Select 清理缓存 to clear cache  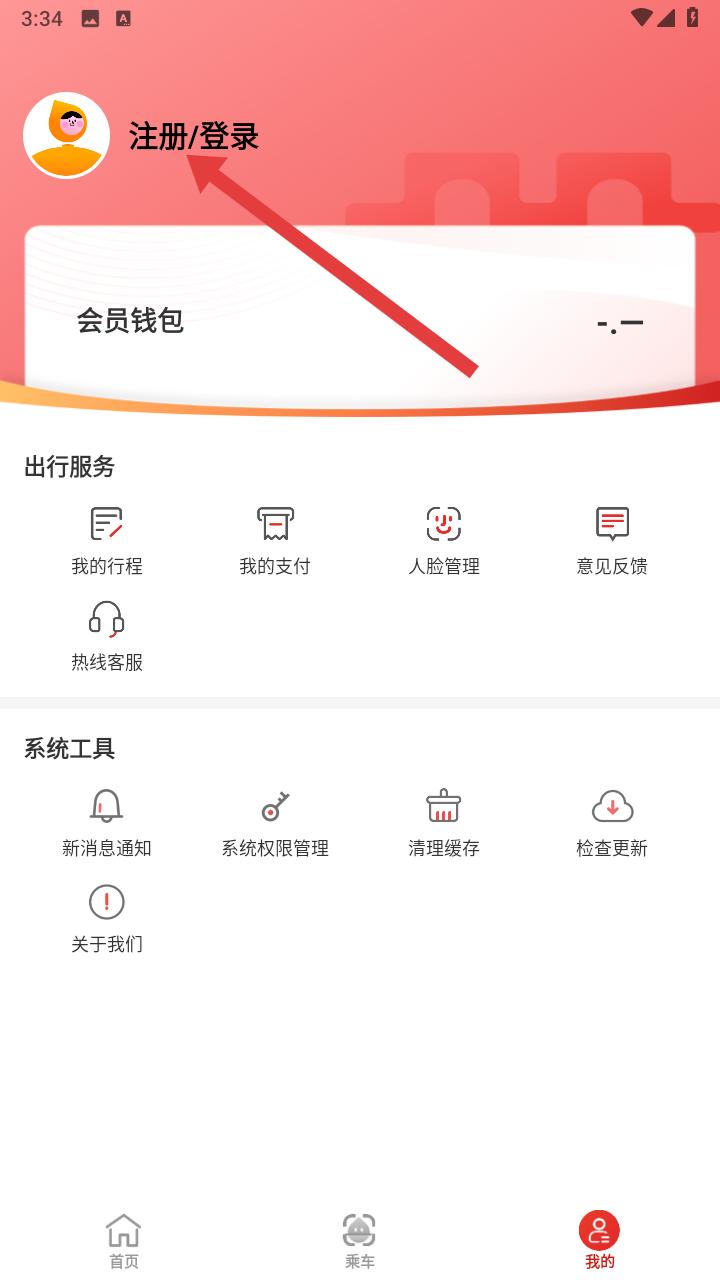tap(443, 823)
